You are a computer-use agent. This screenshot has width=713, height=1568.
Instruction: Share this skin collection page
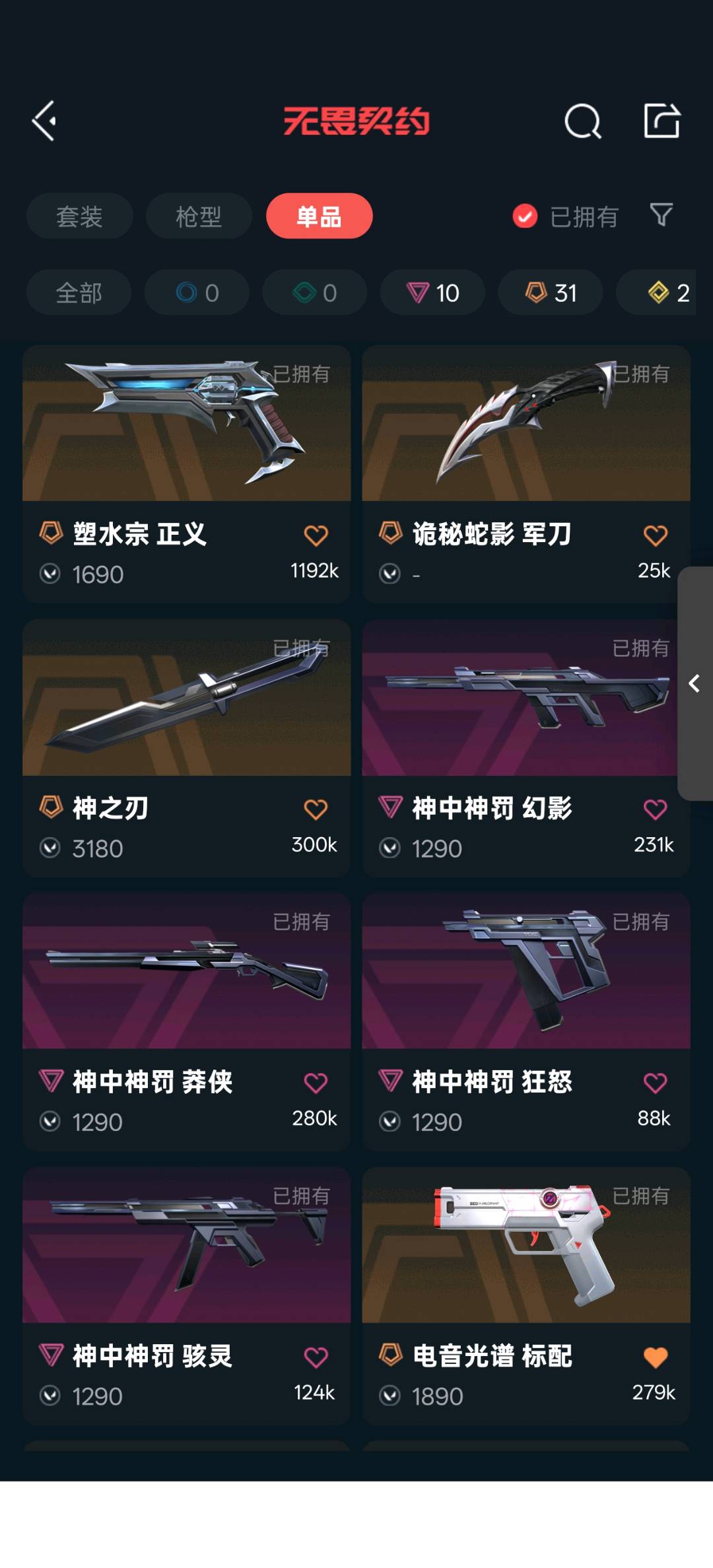pyautogui.click(x=662, y=121)
